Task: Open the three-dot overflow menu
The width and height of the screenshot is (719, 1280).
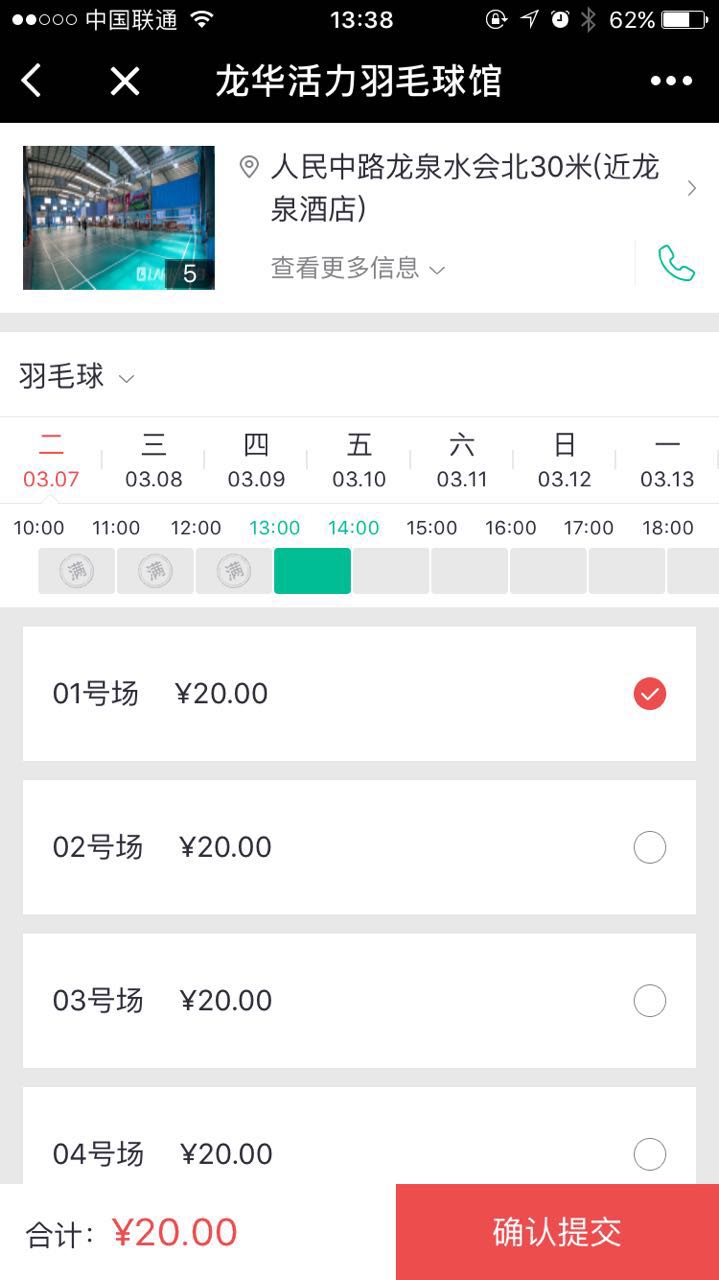Action: coord(671,81)
